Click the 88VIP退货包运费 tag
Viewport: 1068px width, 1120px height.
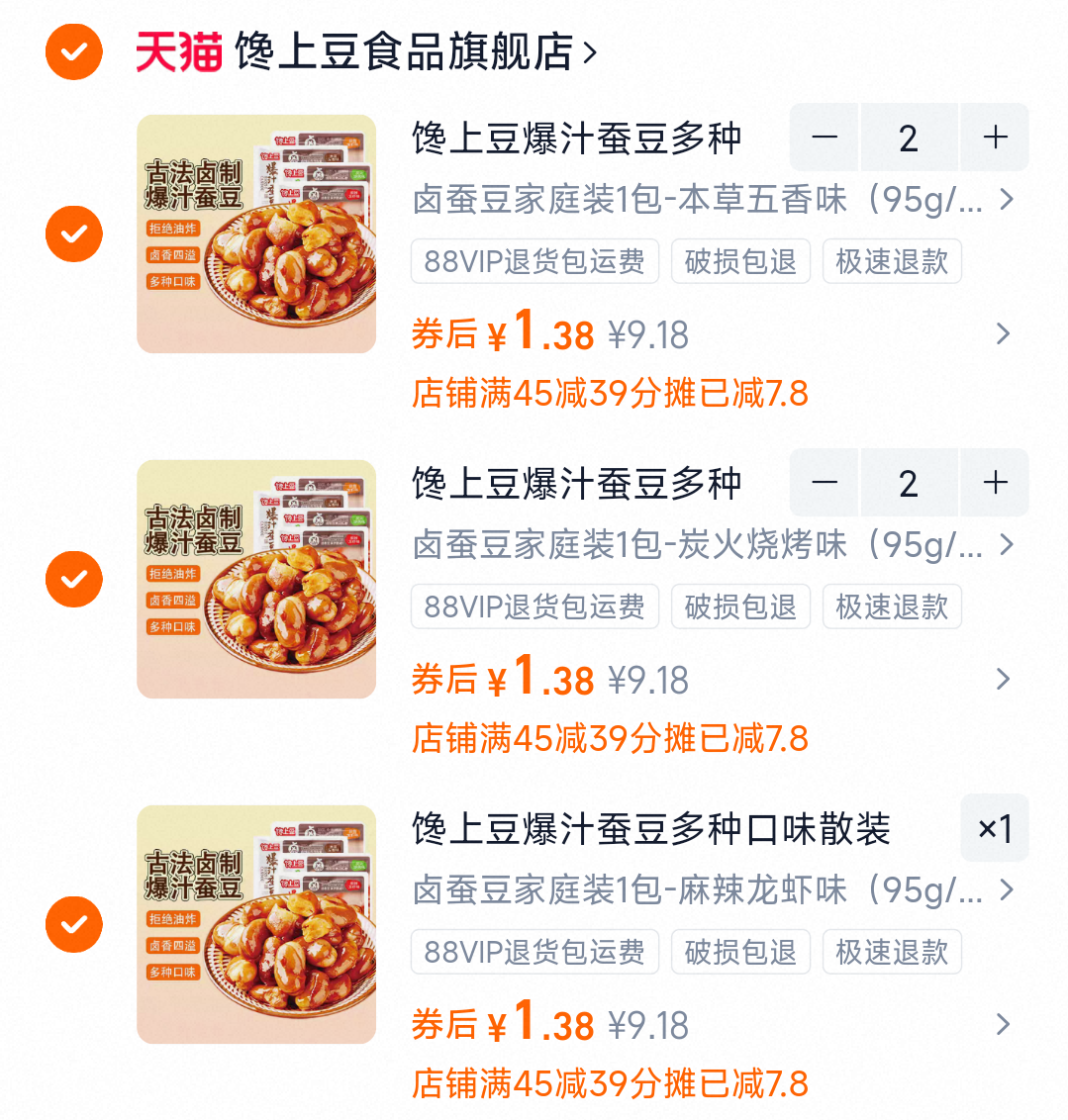coord(534,261)
